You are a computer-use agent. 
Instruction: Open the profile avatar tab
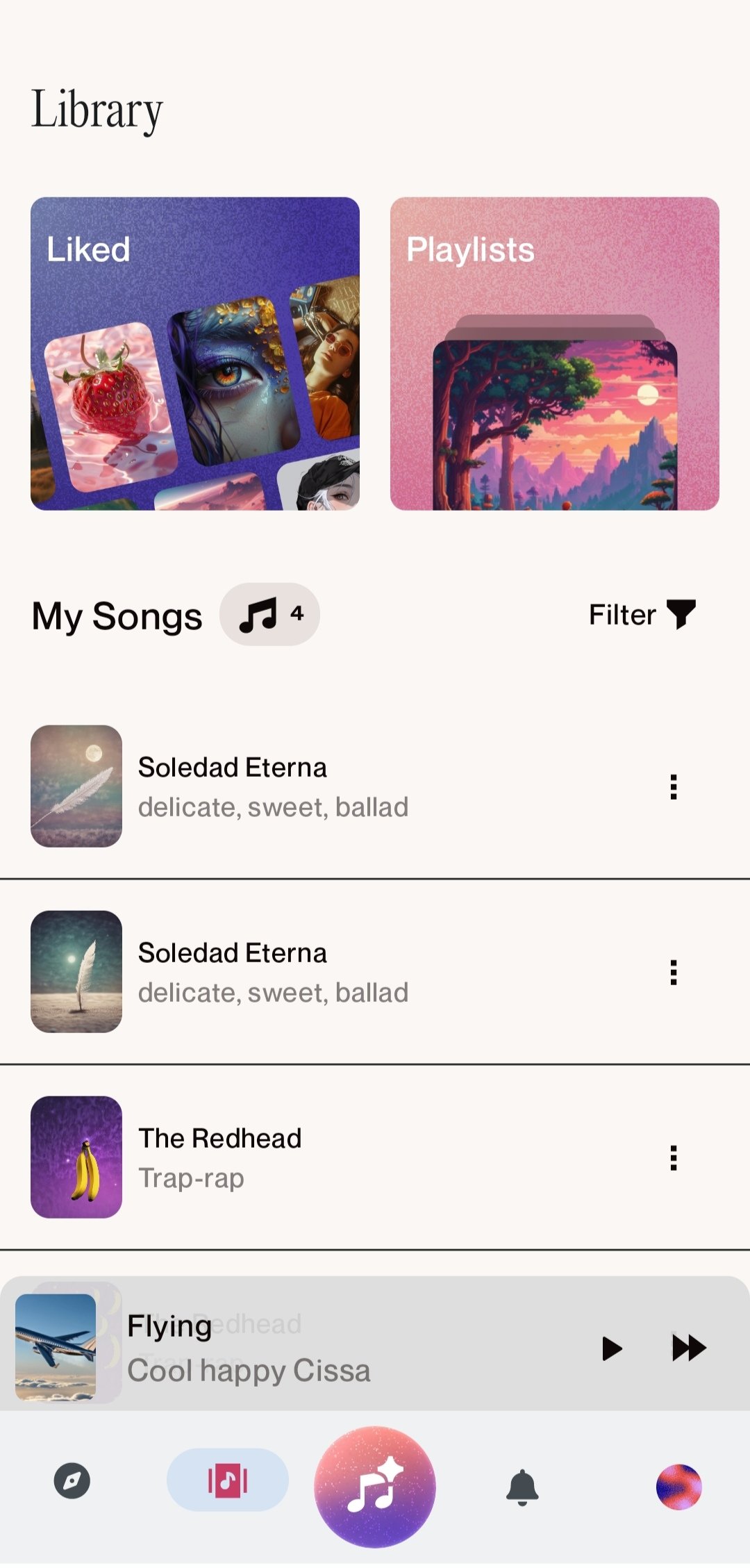tap(678, 1487)
